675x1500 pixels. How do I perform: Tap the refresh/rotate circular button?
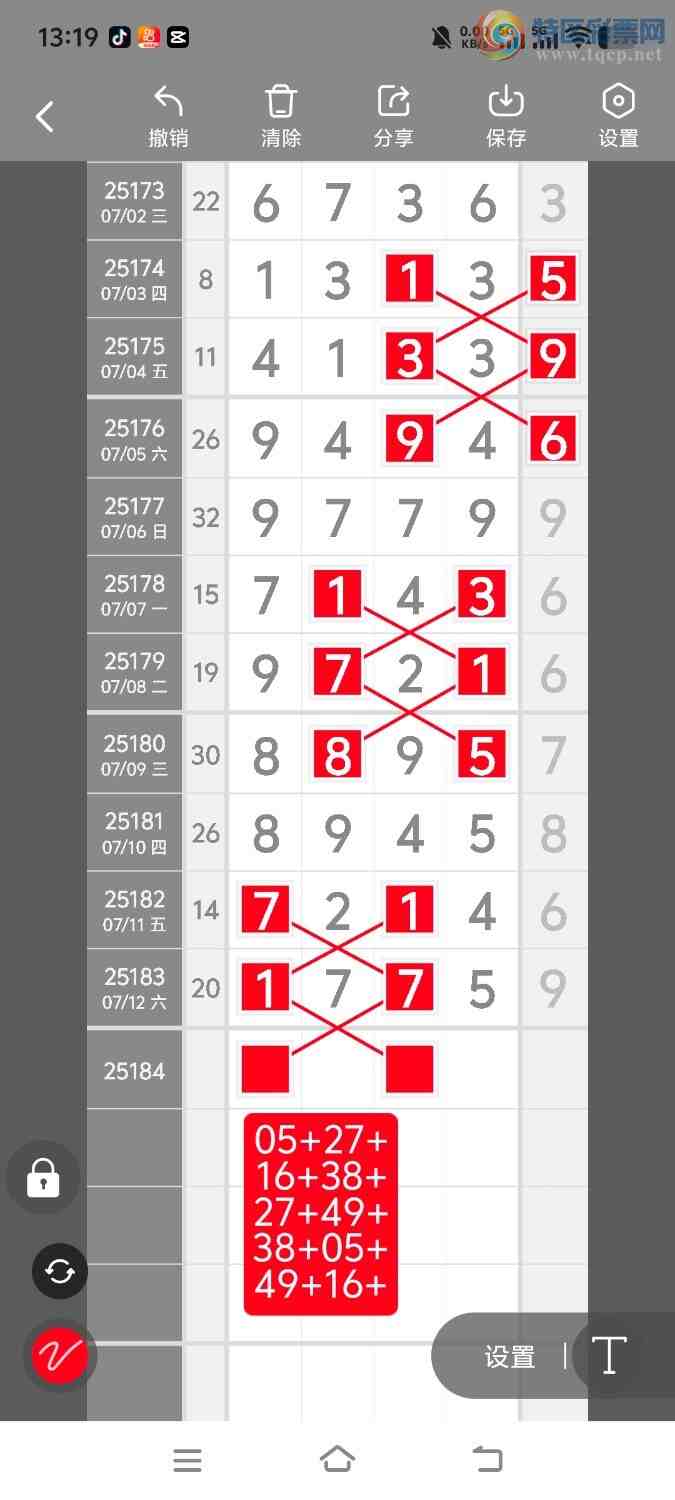point(60,1271)
